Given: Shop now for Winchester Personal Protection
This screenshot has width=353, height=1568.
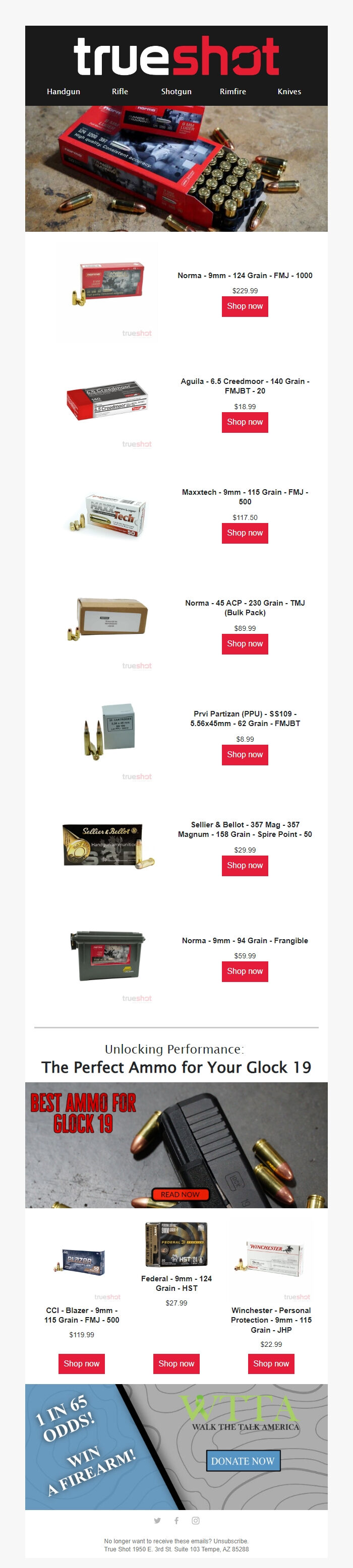Looking at the screenshot, I should pyautogui.click(x=271, y=1363).
